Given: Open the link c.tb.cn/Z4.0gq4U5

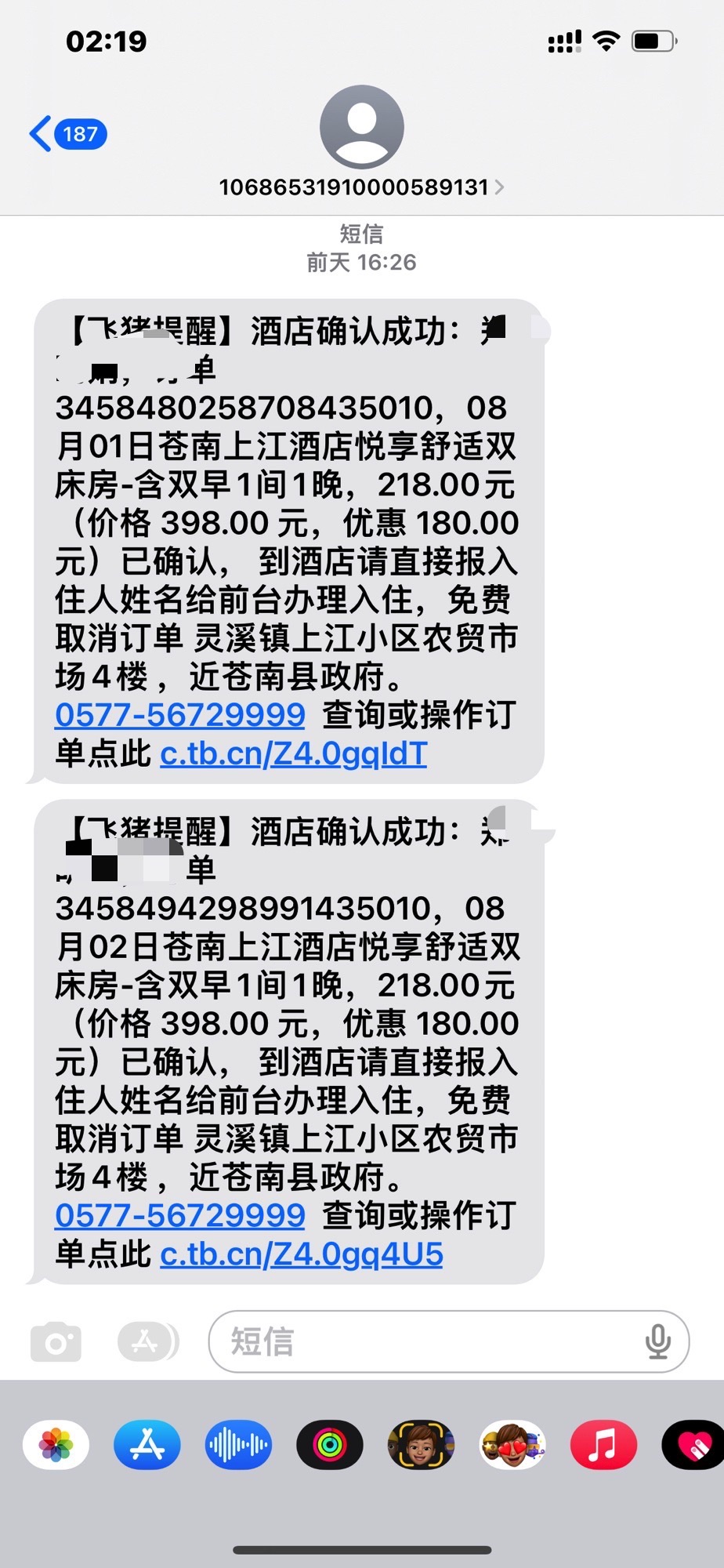Looking at the screenshot, I should [x=301, y=1254].
